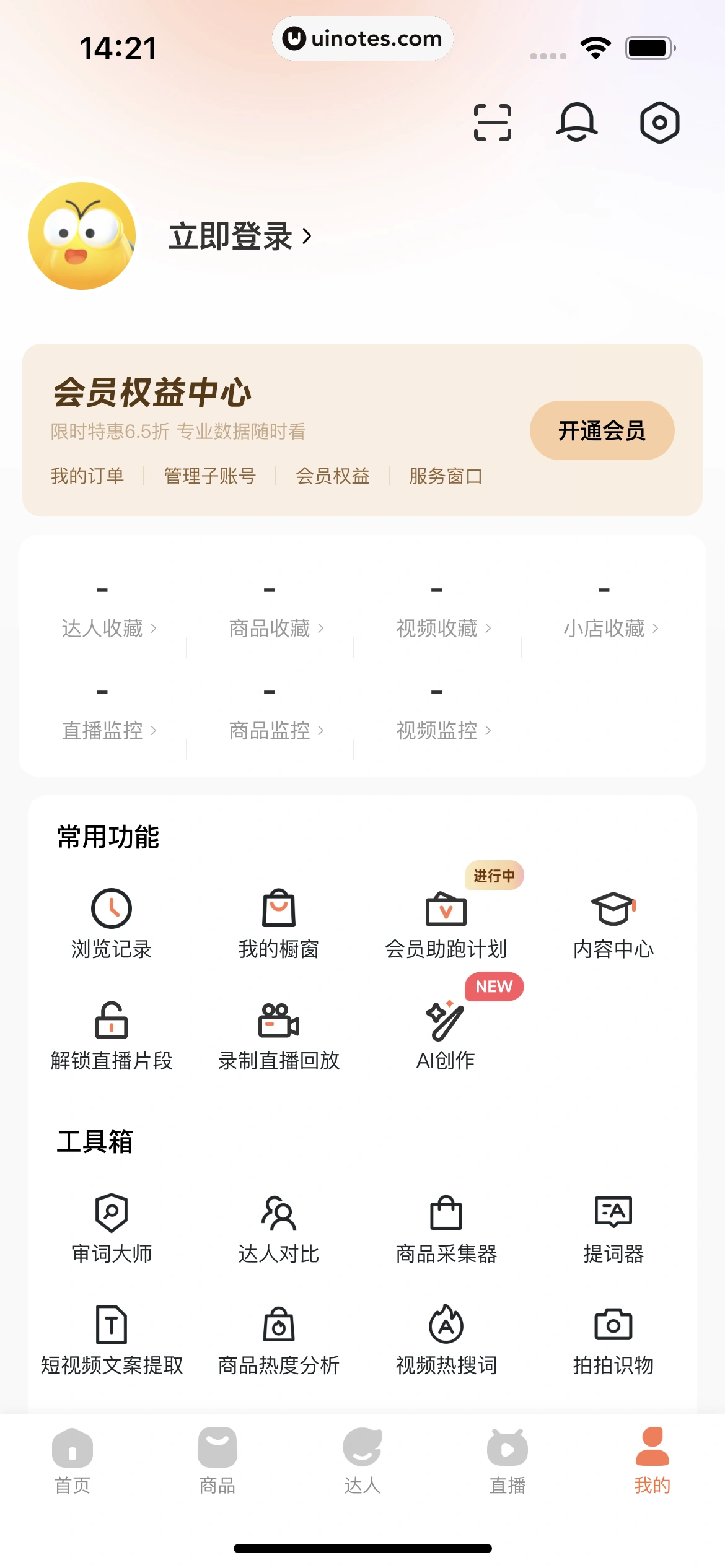Open the scan/QR code scanner icon
725x1568 pixels.
[x=492, y=123]
